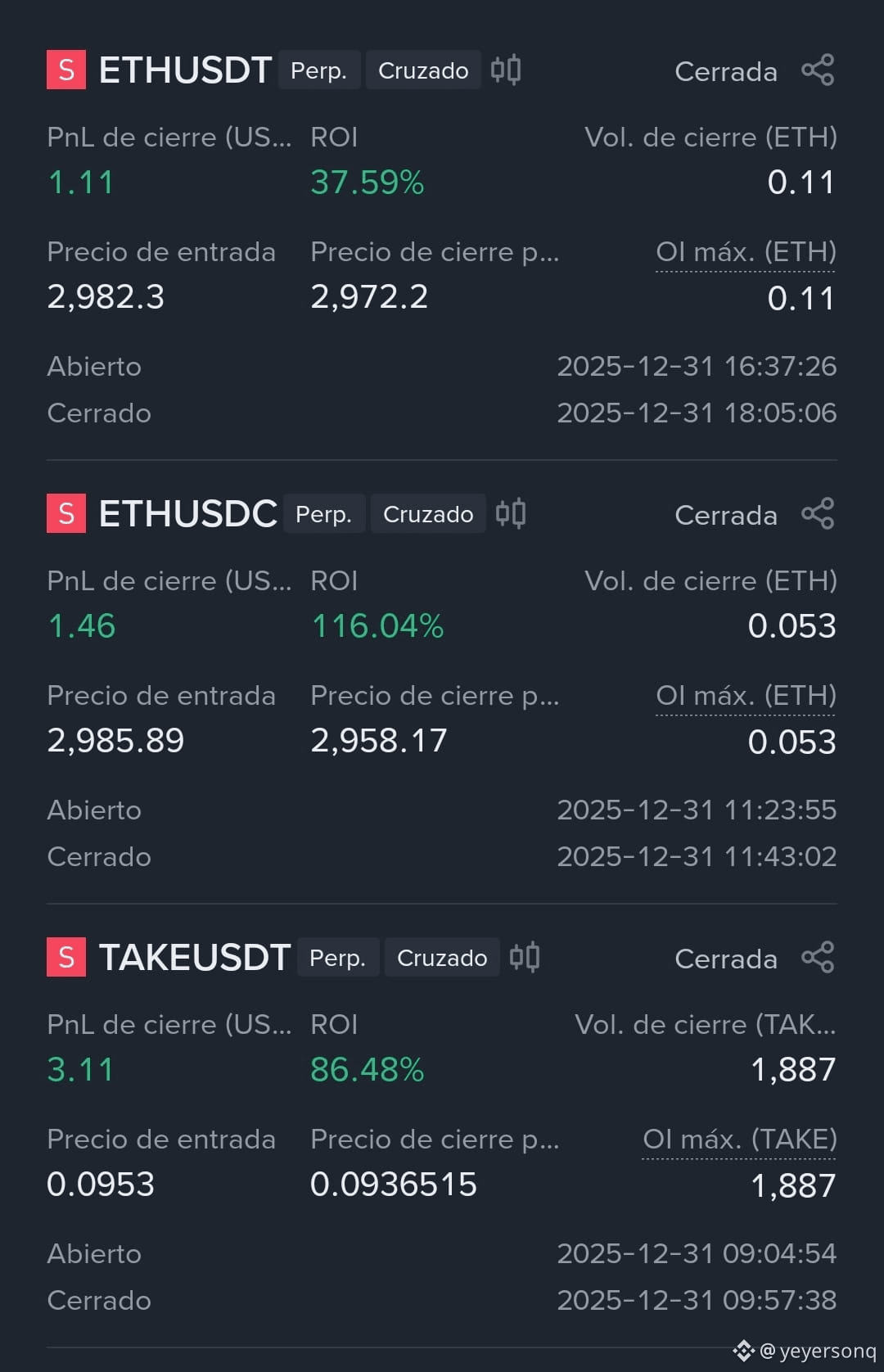Share the closed ETHUSDT position

(x=818, y=70)
